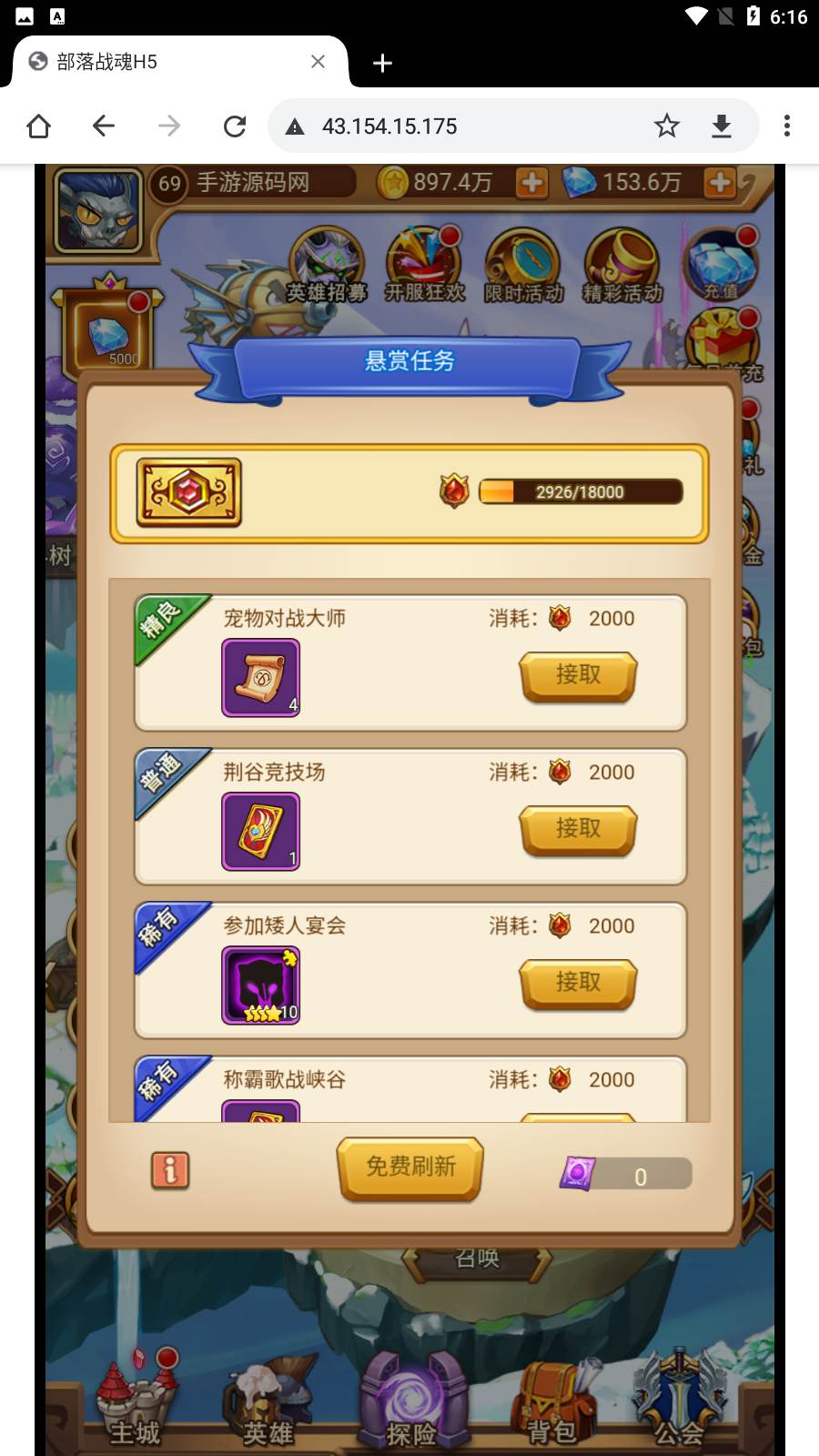Tap the 免费刷新 free refresh button

[x=409, y=1168]
